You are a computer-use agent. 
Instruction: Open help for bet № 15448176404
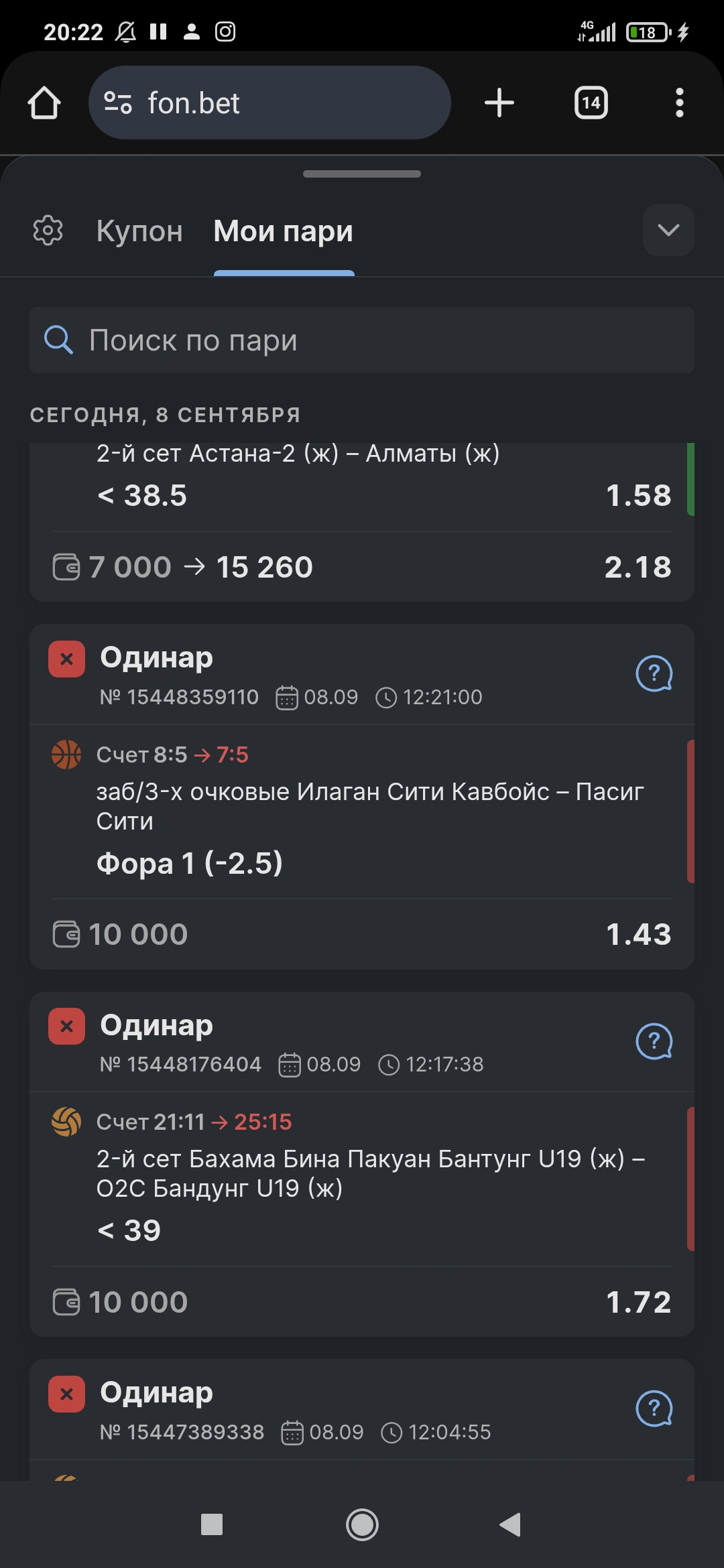pos(654,1041)
